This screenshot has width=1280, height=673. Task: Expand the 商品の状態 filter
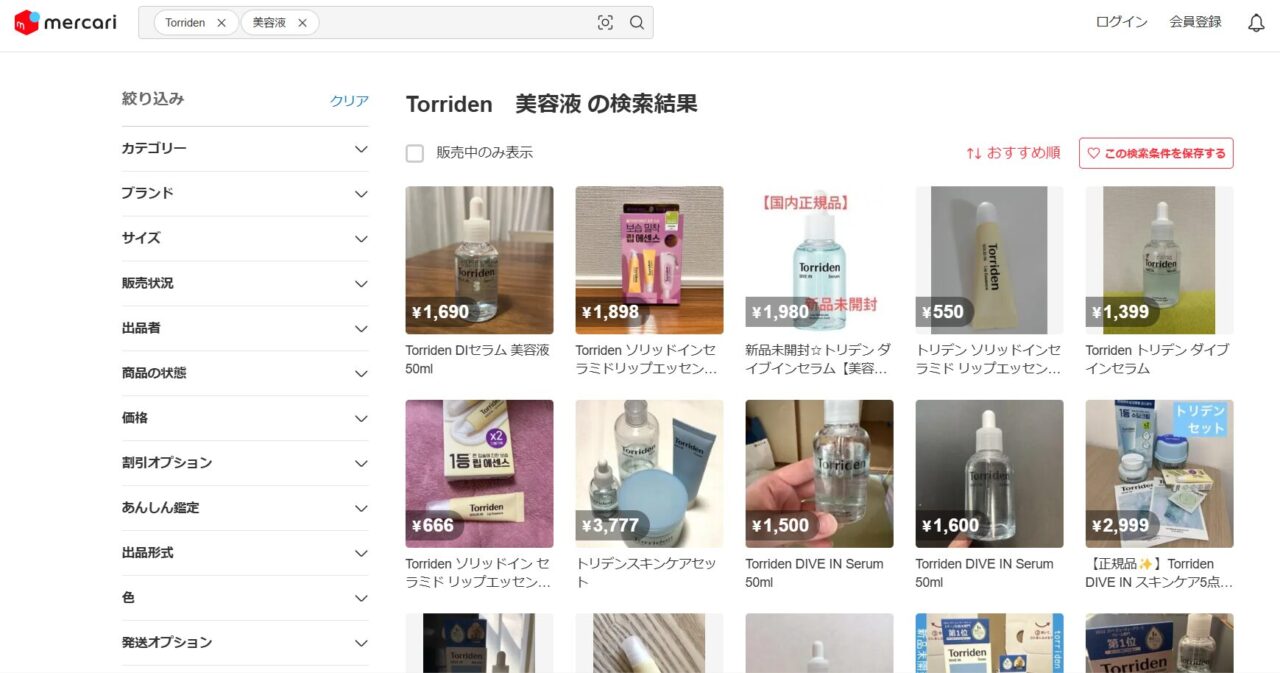245,373
